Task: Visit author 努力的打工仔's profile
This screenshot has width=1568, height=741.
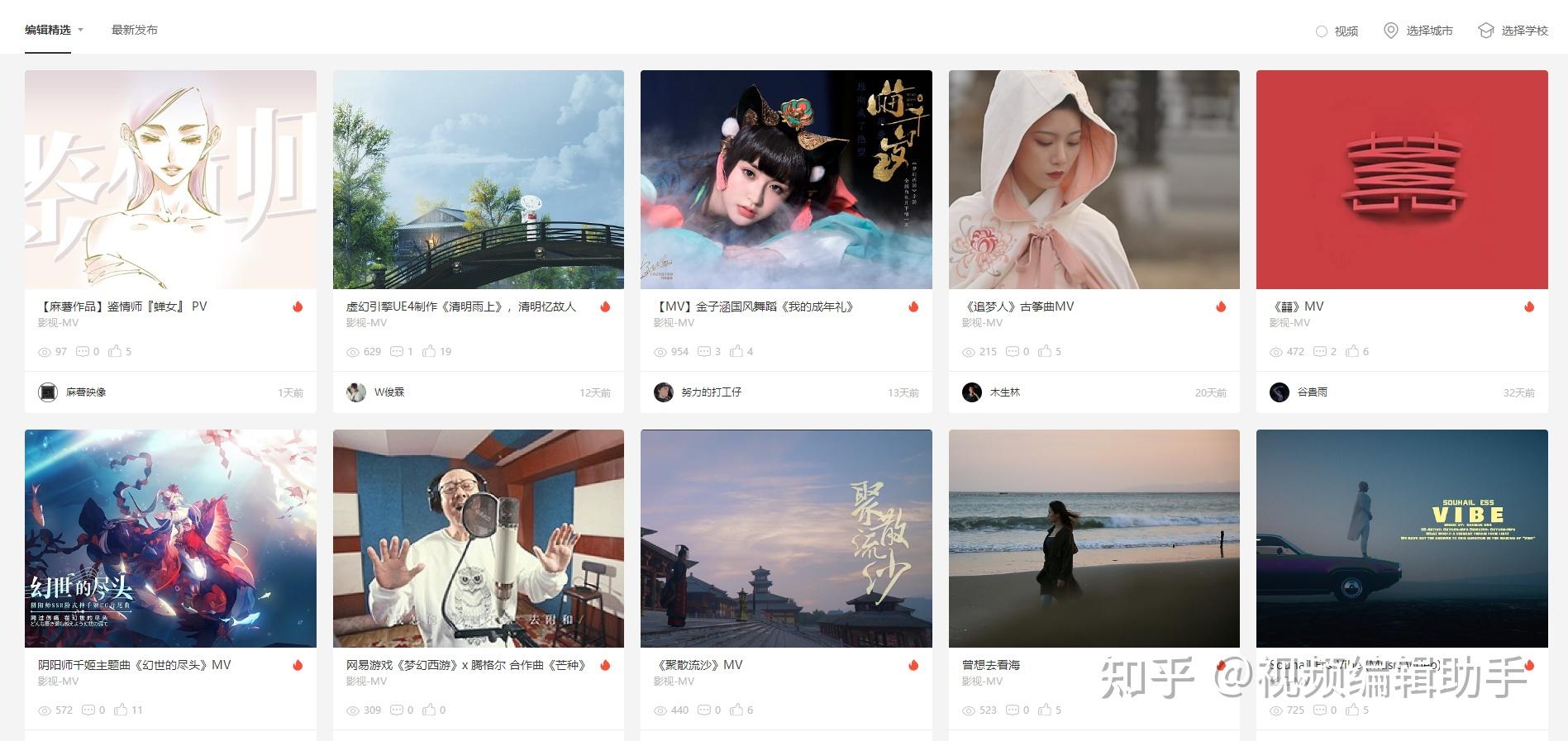Action: pos(711,392)
